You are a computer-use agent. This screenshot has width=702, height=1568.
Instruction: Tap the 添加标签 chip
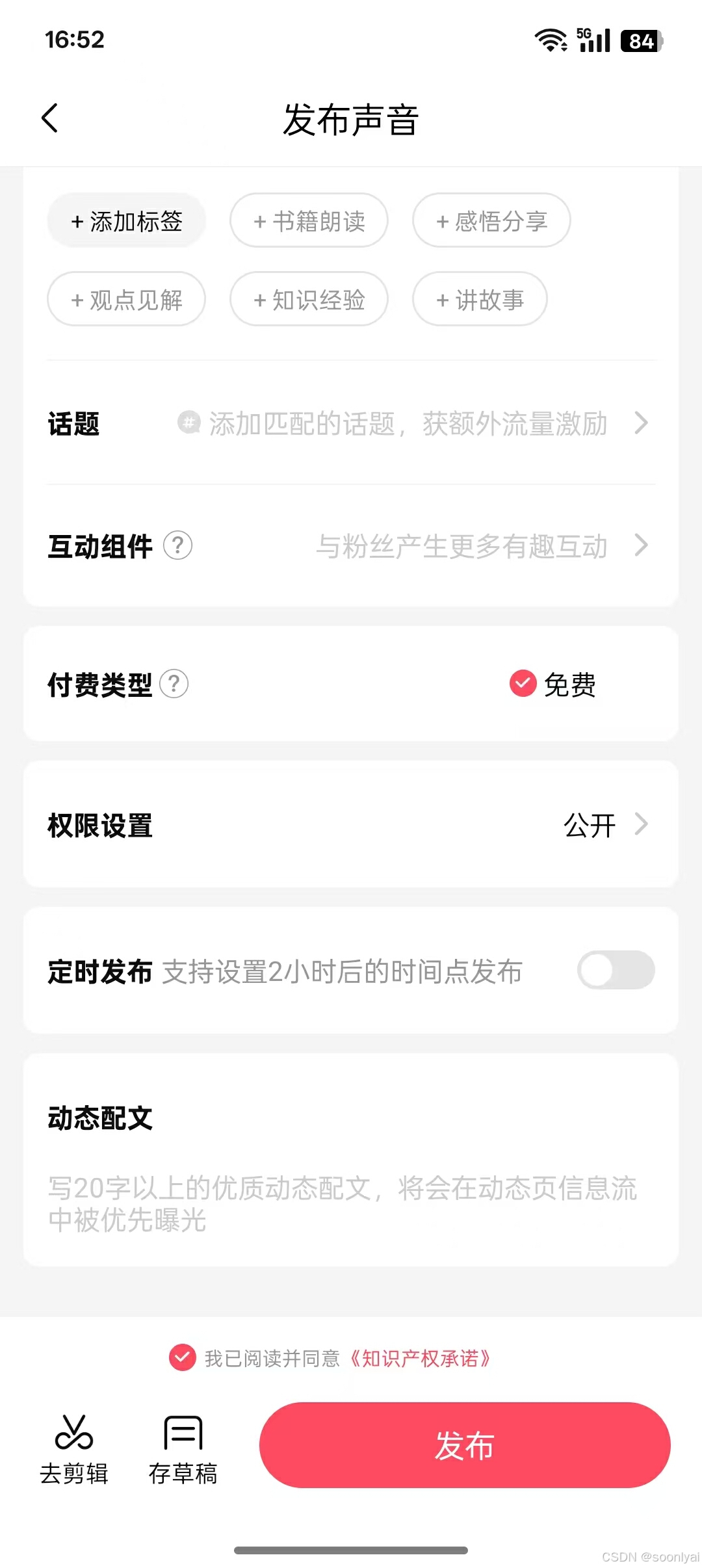coord(127,221)
